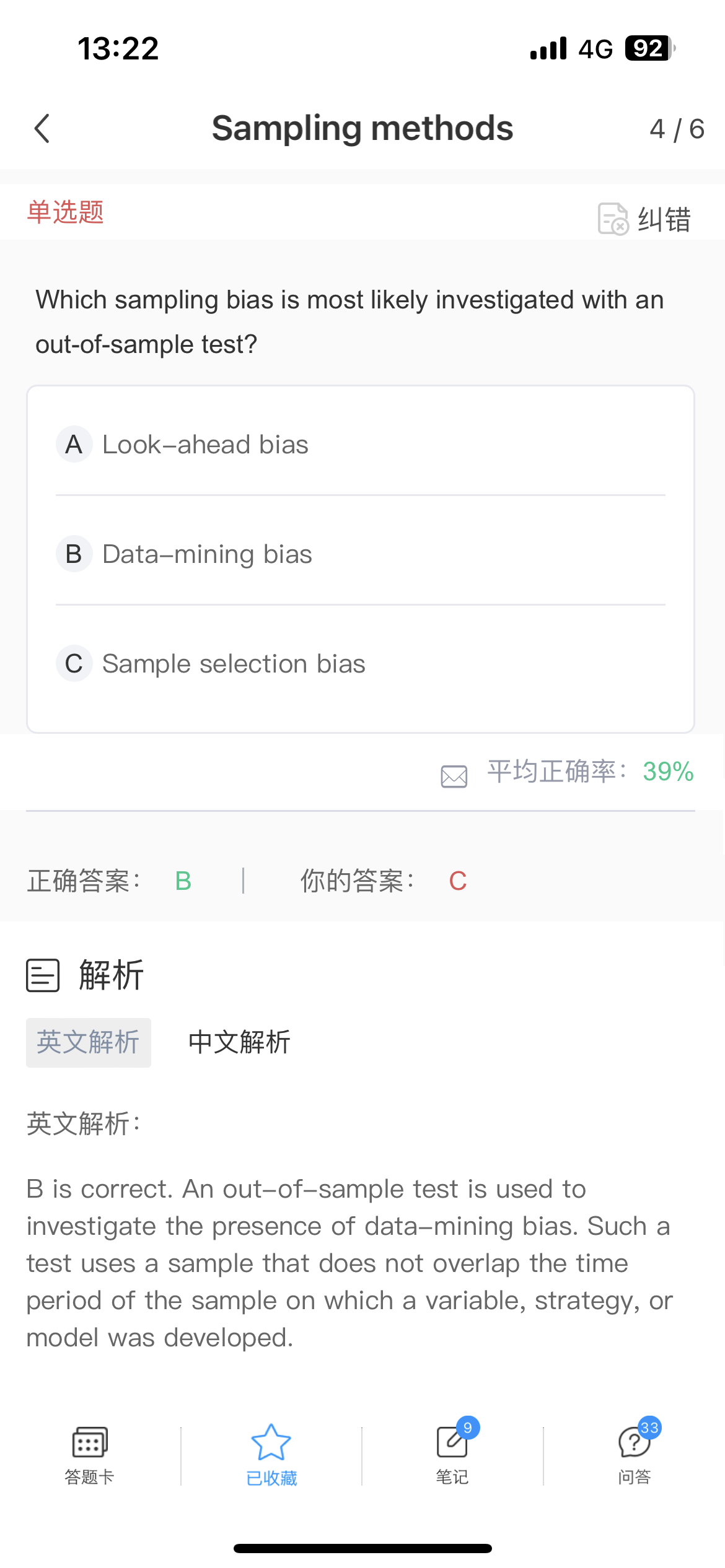Tap the envelope icon beside 平均正确率
This screenshot has width=725, height=1568.
454,776
